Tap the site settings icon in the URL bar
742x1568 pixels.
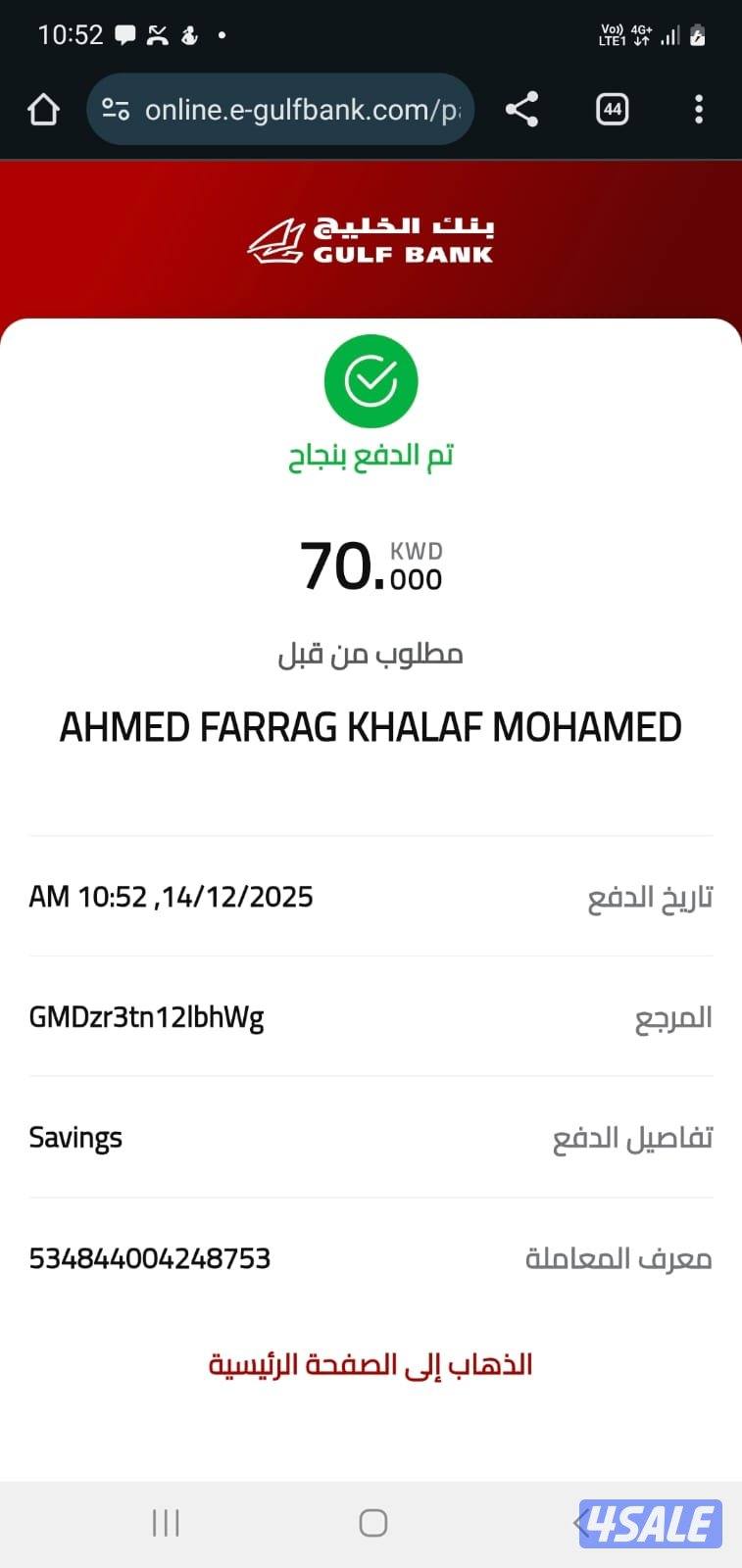115,109
